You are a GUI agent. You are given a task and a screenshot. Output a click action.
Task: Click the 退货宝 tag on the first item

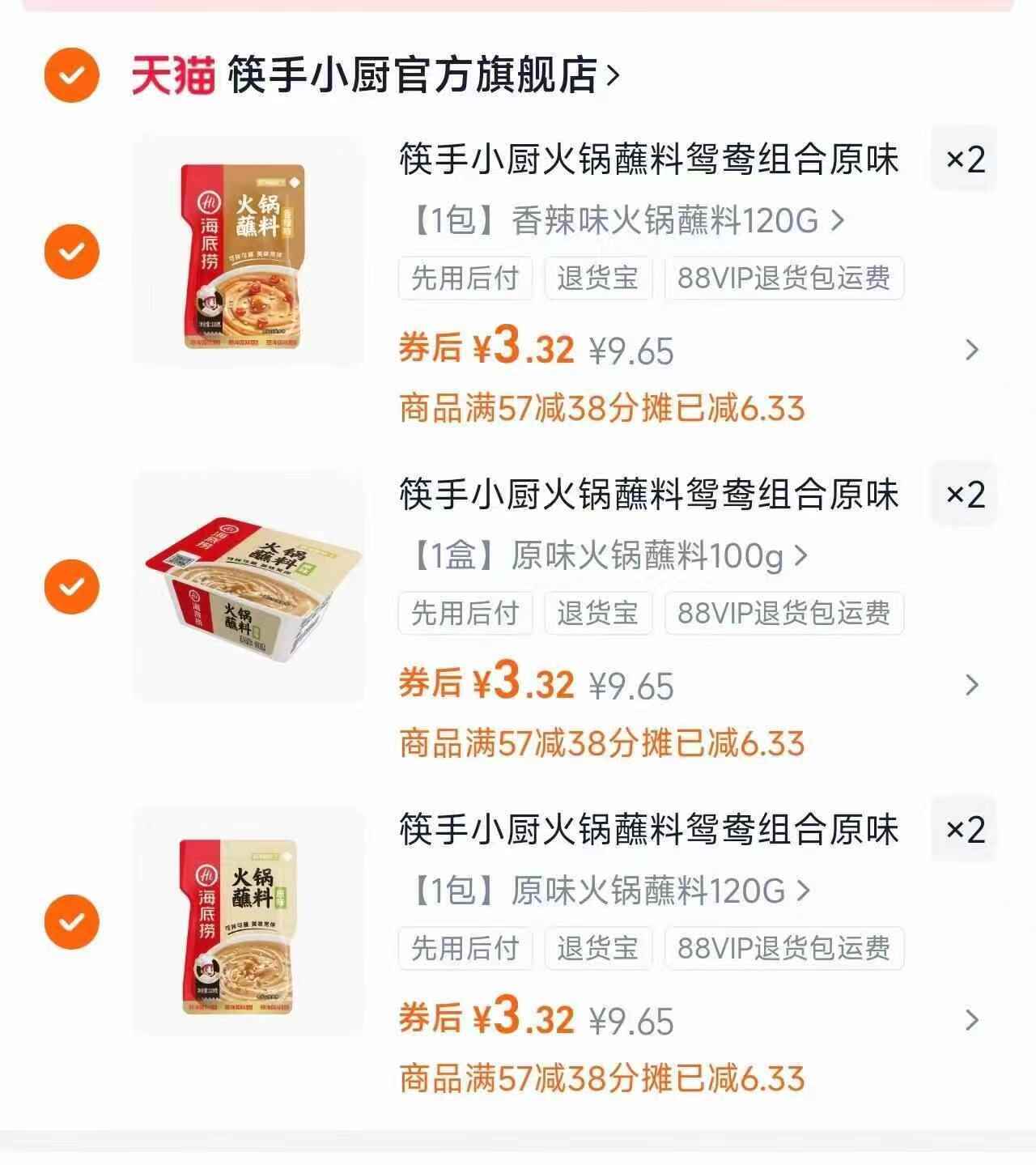point(599,278)
